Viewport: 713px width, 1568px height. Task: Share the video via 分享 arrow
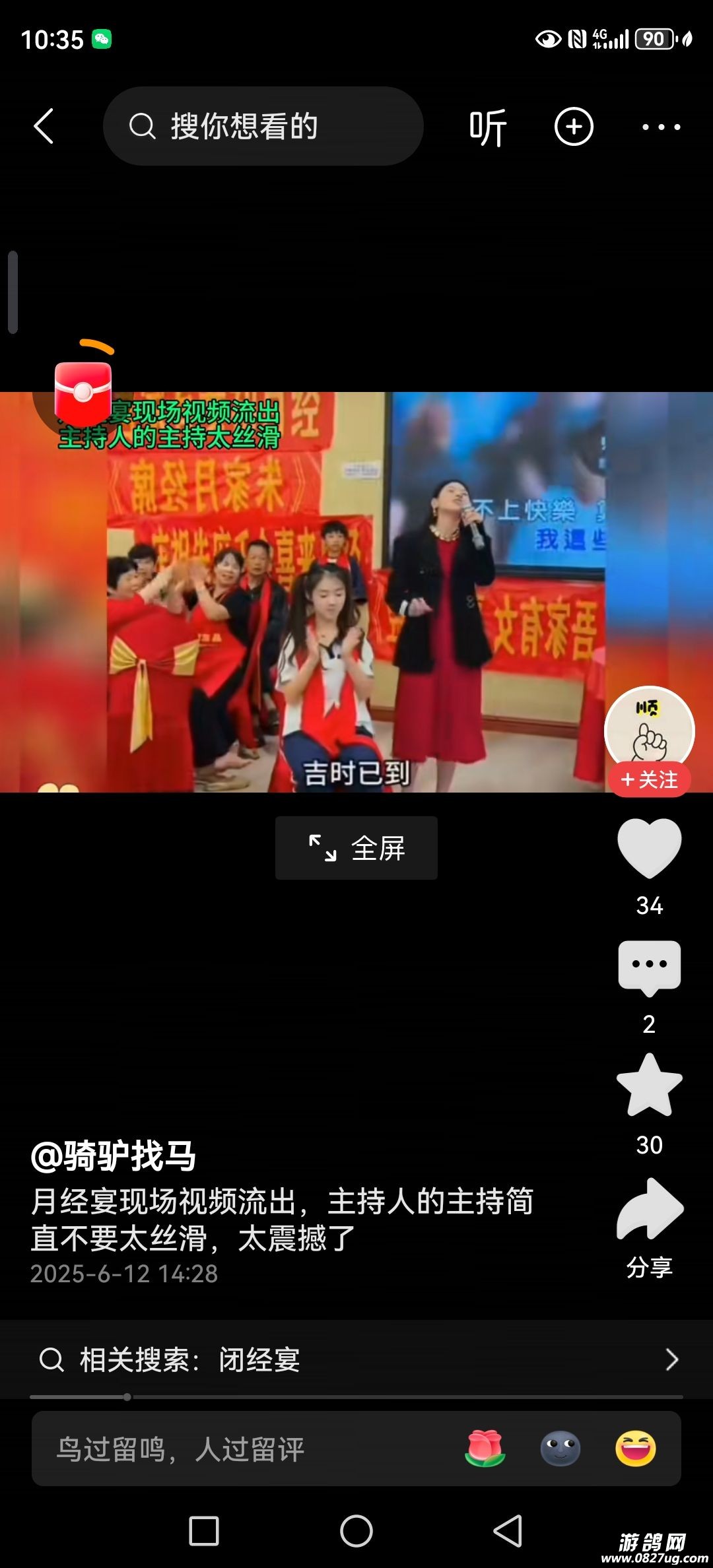pos(649,1209)
